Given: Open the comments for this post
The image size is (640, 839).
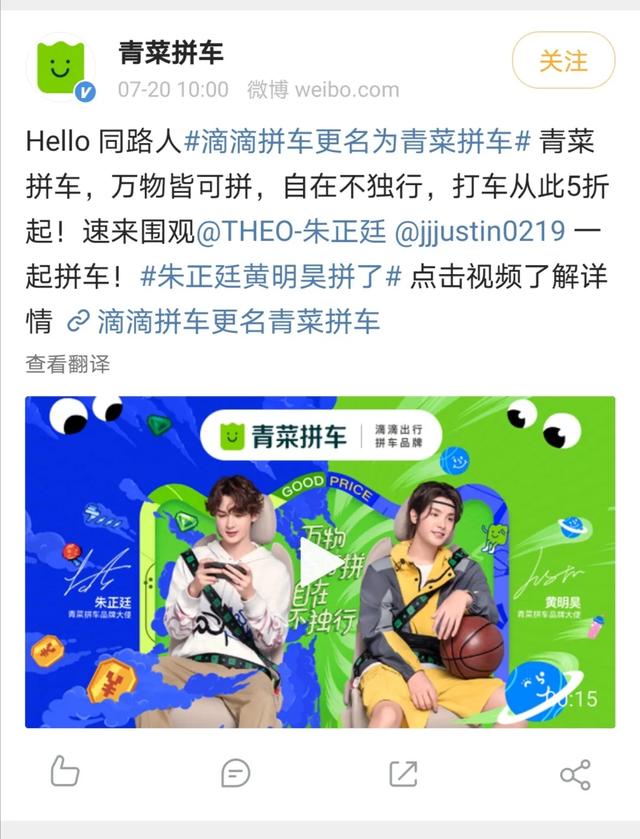Looking at the screenshot, I should tap(235, 772).
